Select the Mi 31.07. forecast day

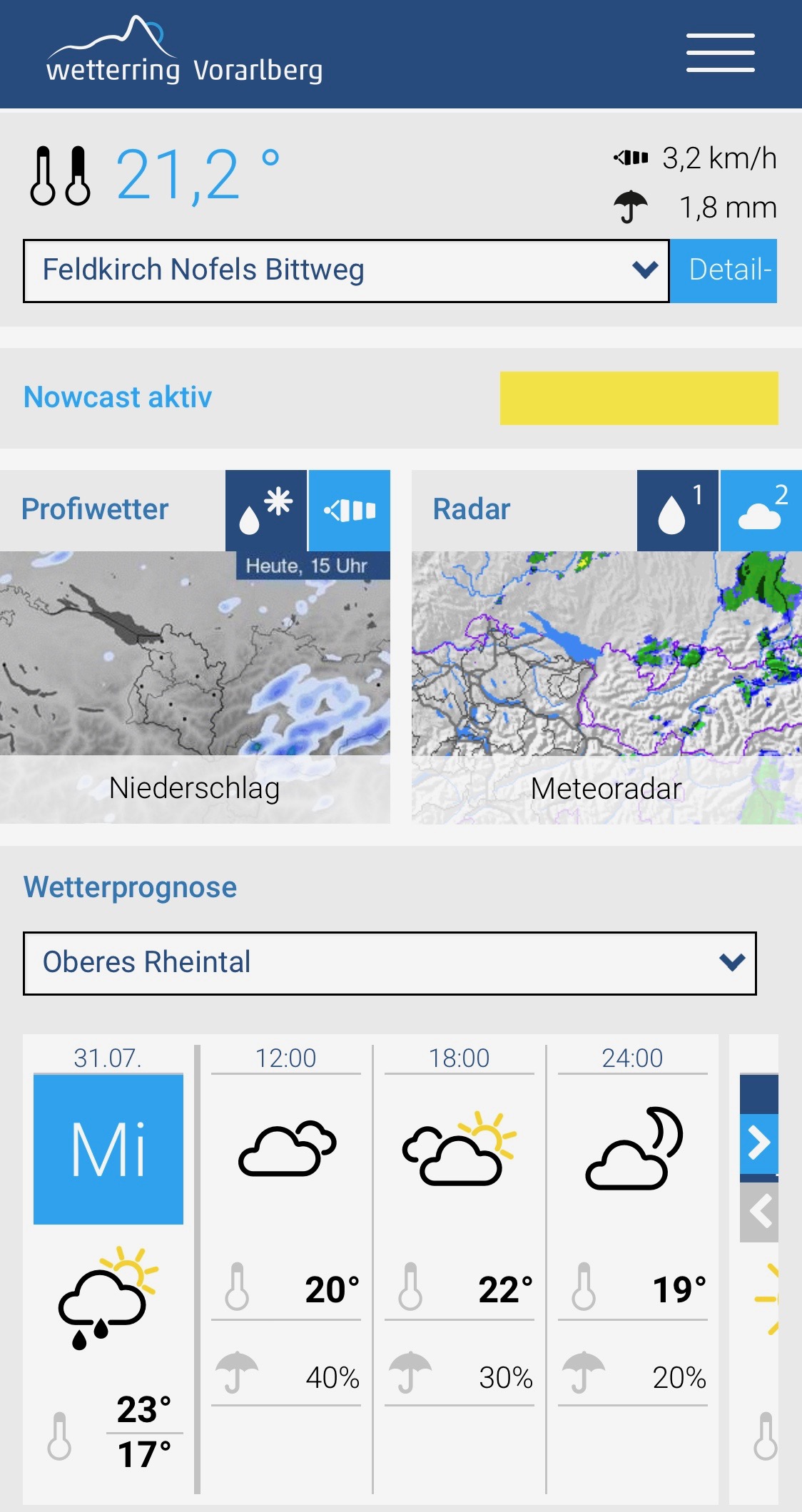[108, 1149]
